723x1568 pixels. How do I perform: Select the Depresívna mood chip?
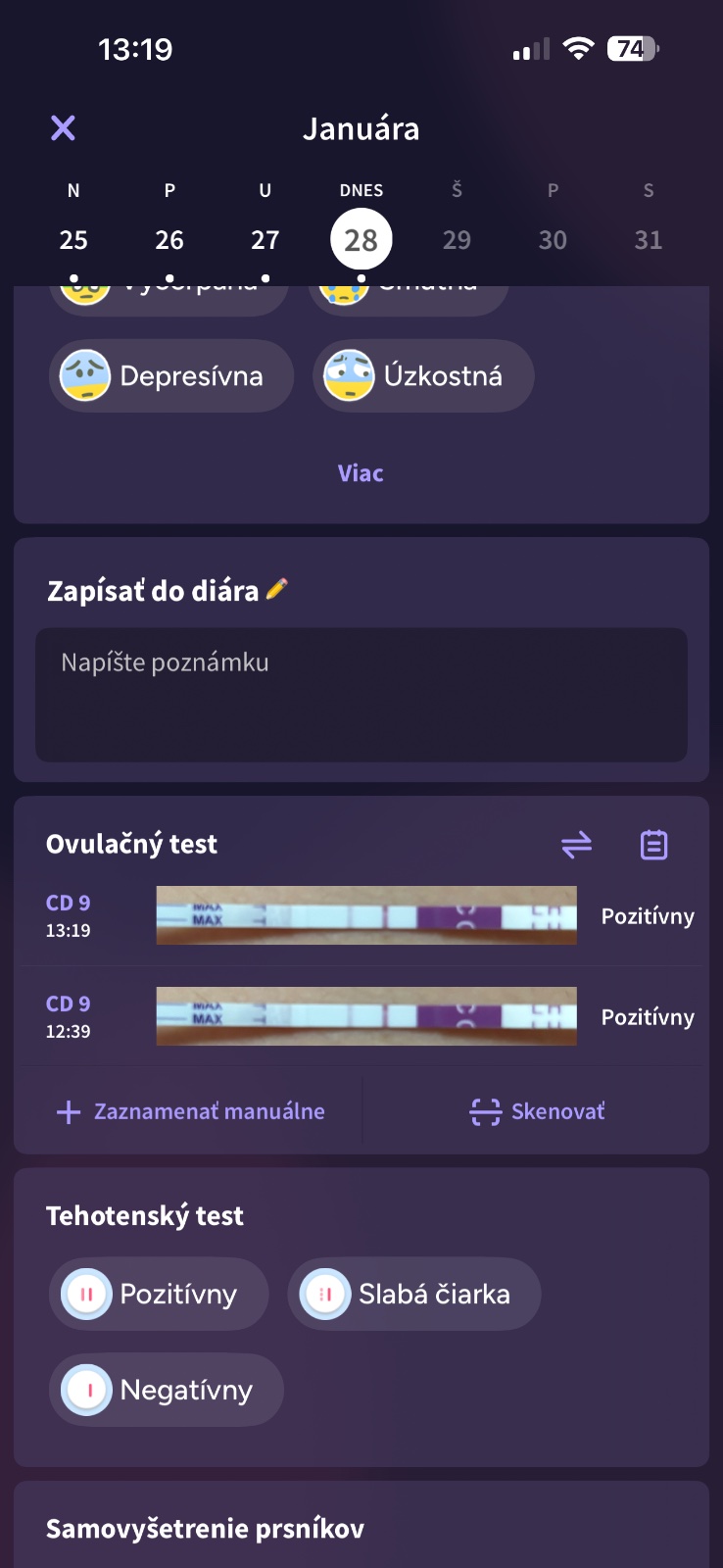(x=170, y=376)
